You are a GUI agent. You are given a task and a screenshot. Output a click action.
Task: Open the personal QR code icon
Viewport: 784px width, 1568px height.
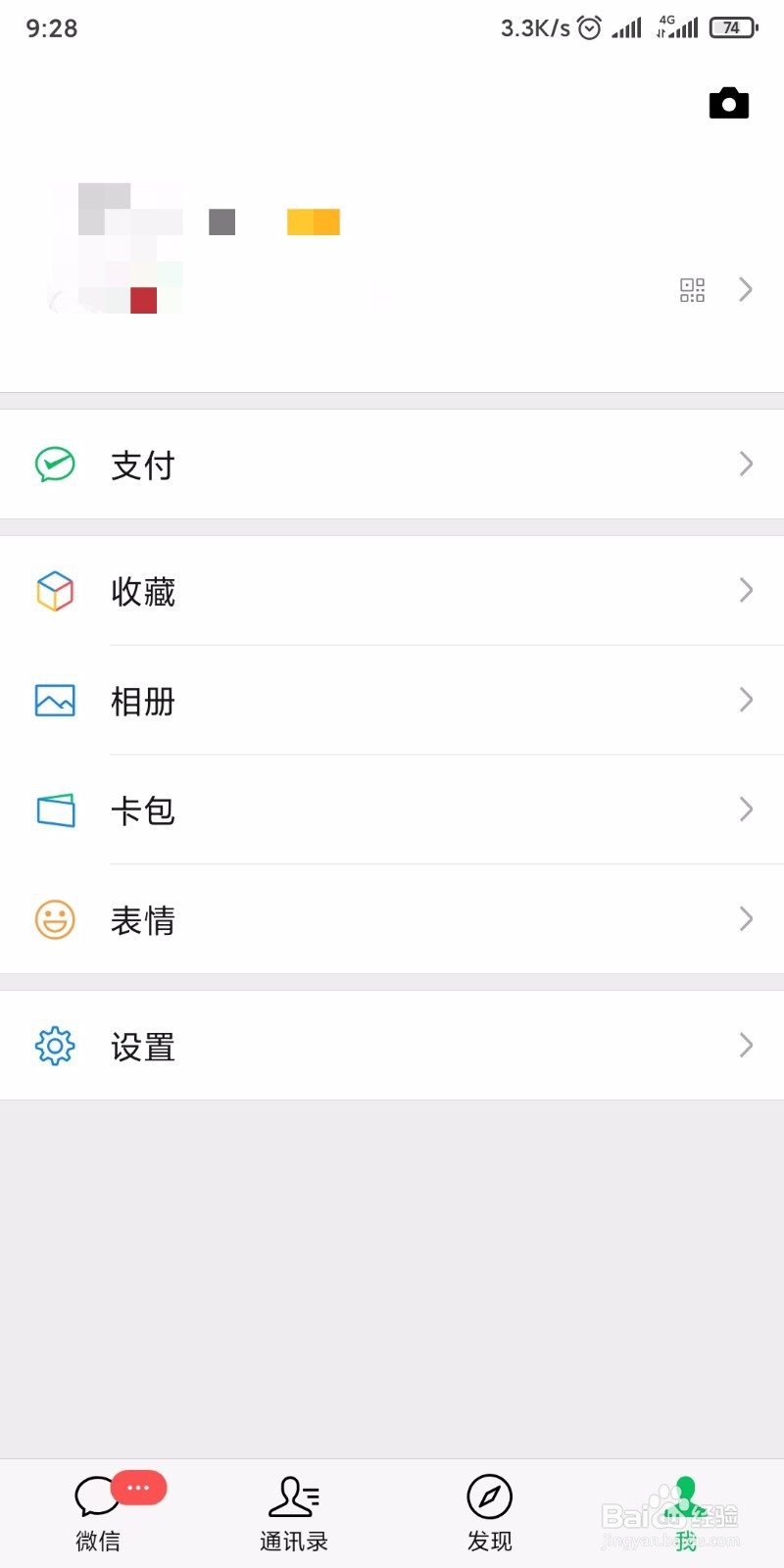[692, 289]
